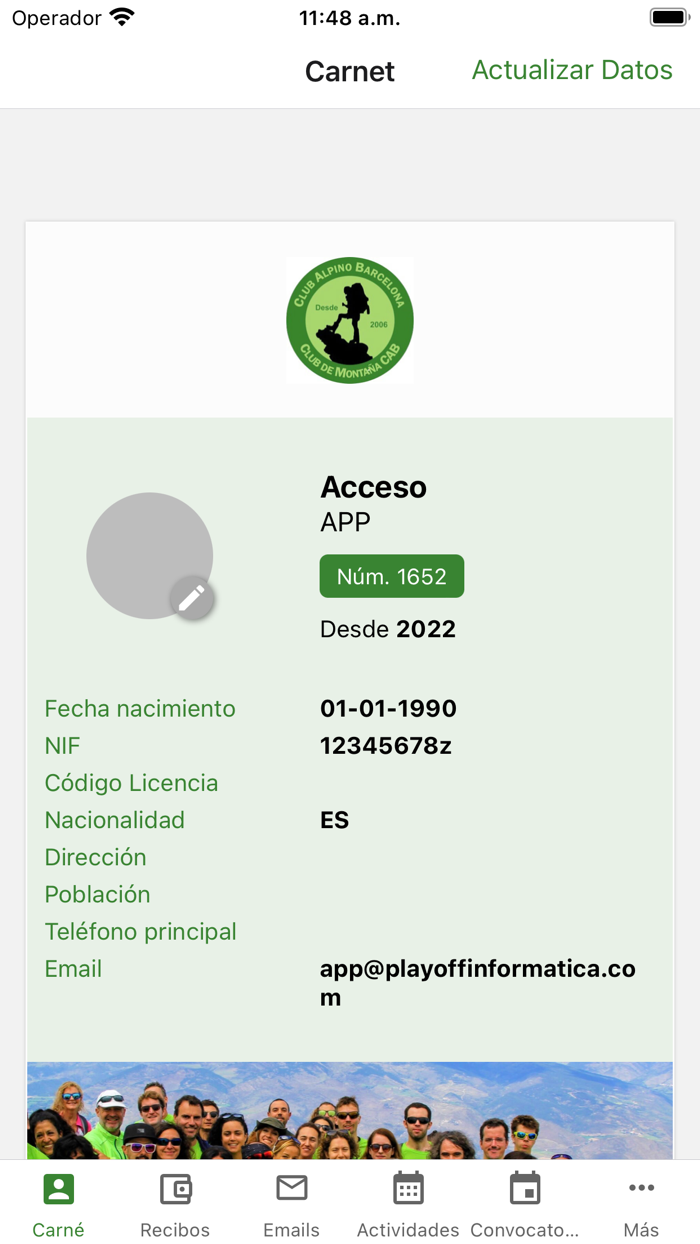The image size is (700, 1244).
Task: Tap Actualizar Datos to update data
Action: pos(572,70)
